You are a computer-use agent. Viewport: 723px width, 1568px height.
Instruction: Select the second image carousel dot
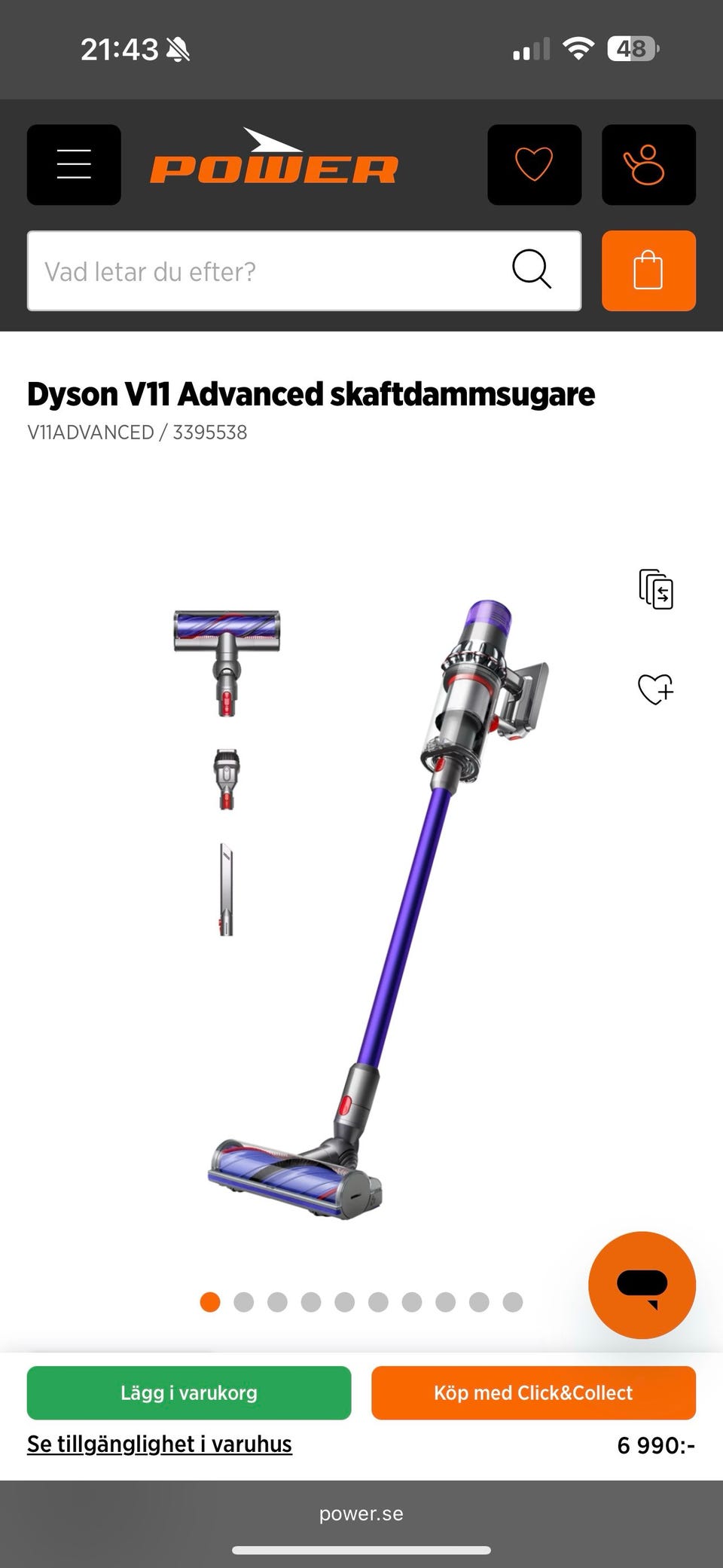click(x=244, y=1302)
